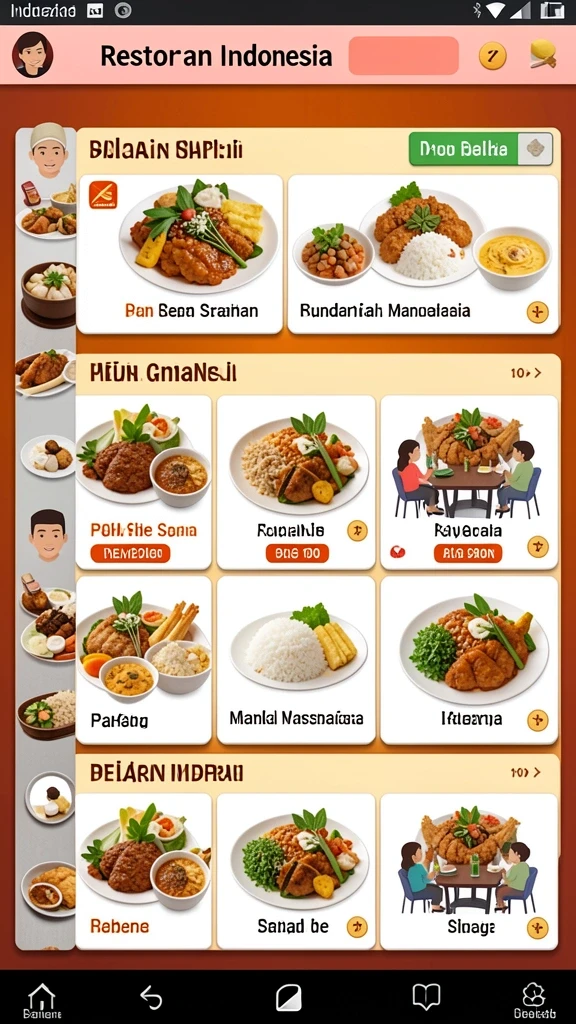Add Roiaaihile dish using its plus icon
The image size is (576, 1024).
[357, 530]
